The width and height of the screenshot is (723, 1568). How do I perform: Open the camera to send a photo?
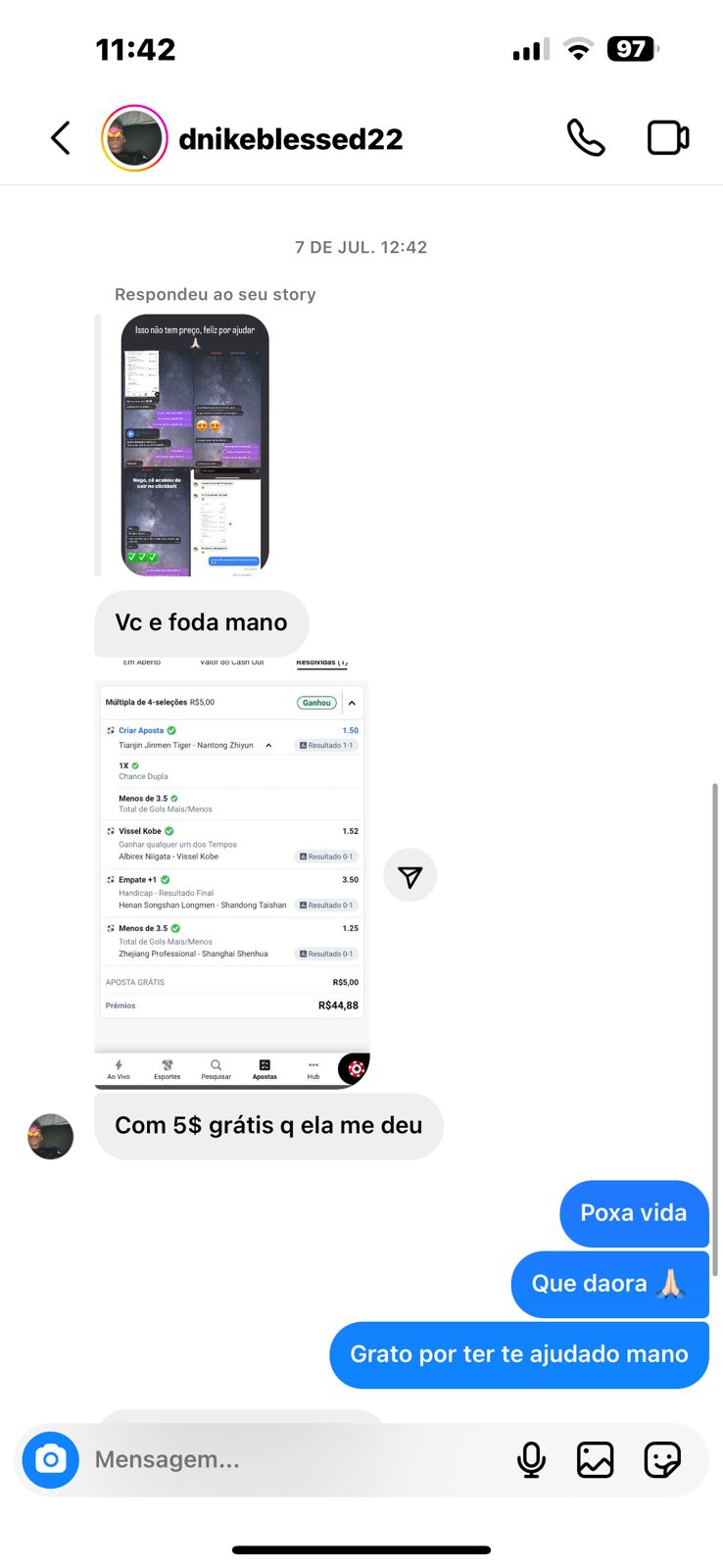[x=51, y=1459]
